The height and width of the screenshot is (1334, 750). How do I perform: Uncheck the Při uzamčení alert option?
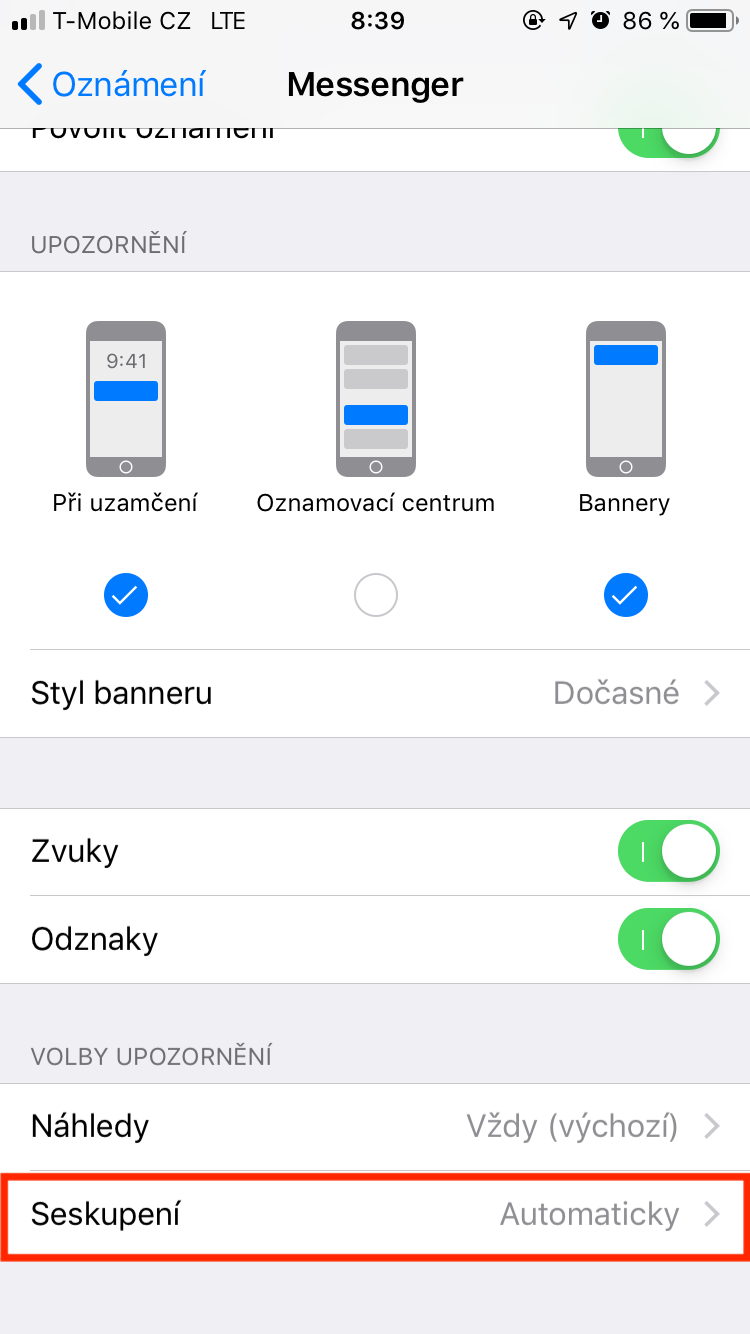pyautogui.click(x=126, y=597)
